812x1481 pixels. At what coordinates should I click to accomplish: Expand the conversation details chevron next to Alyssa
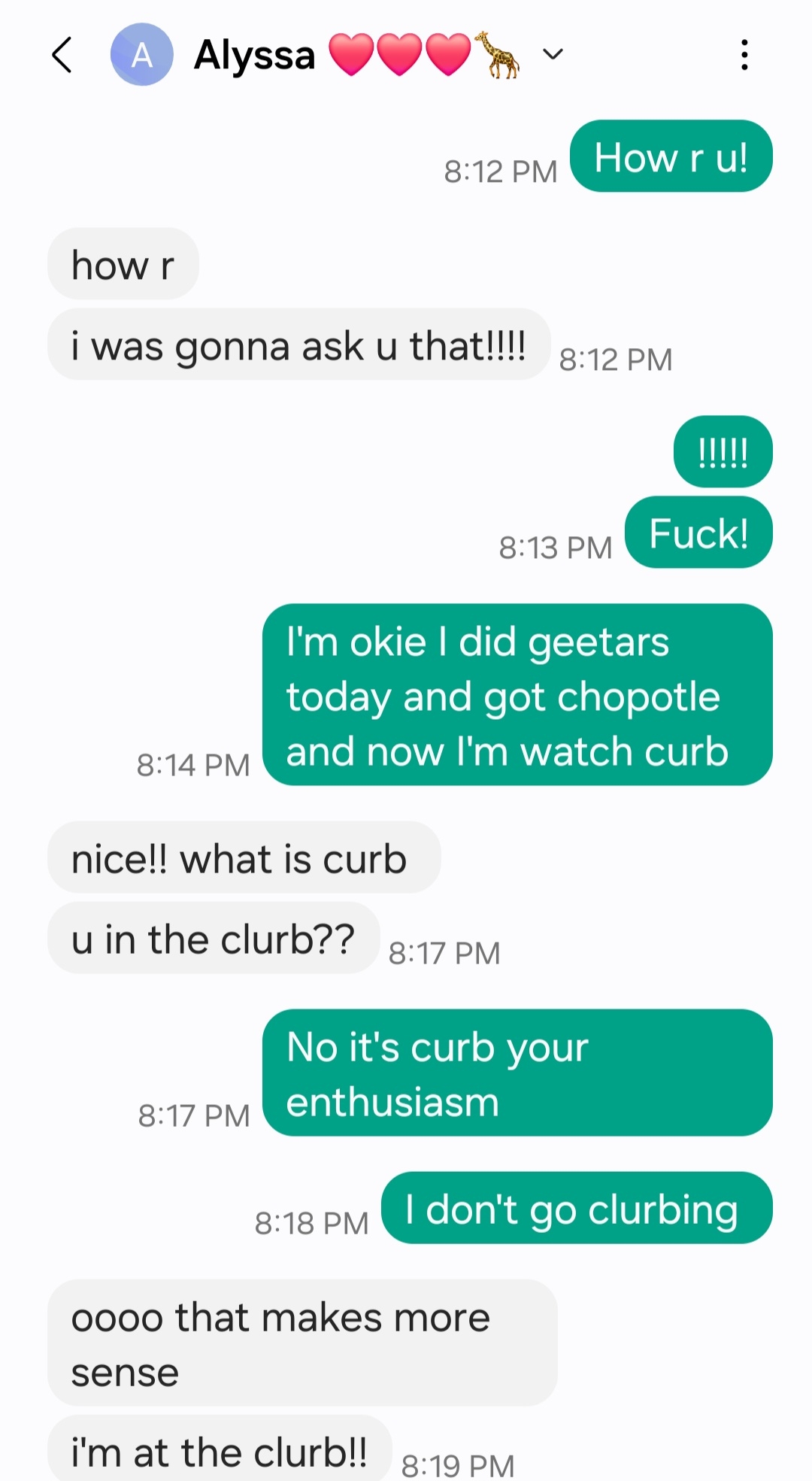553,54
